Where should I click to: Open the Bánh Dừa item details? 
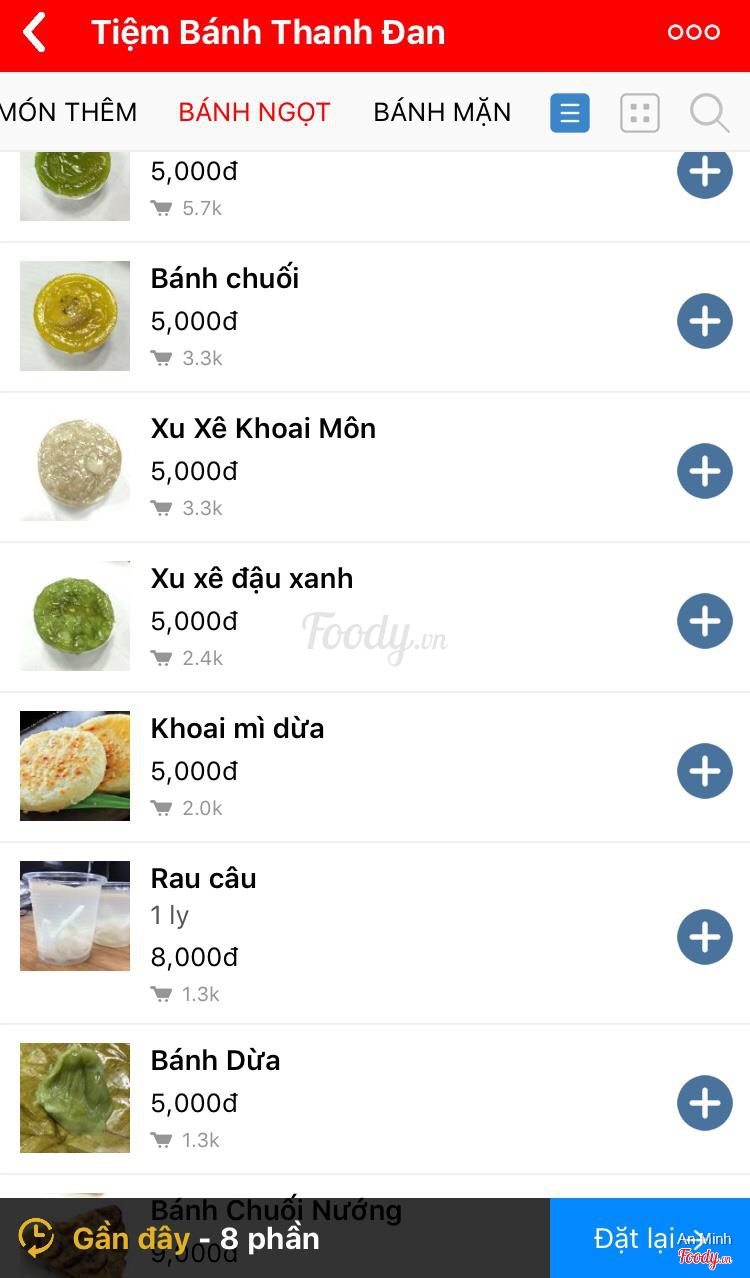215,1061
